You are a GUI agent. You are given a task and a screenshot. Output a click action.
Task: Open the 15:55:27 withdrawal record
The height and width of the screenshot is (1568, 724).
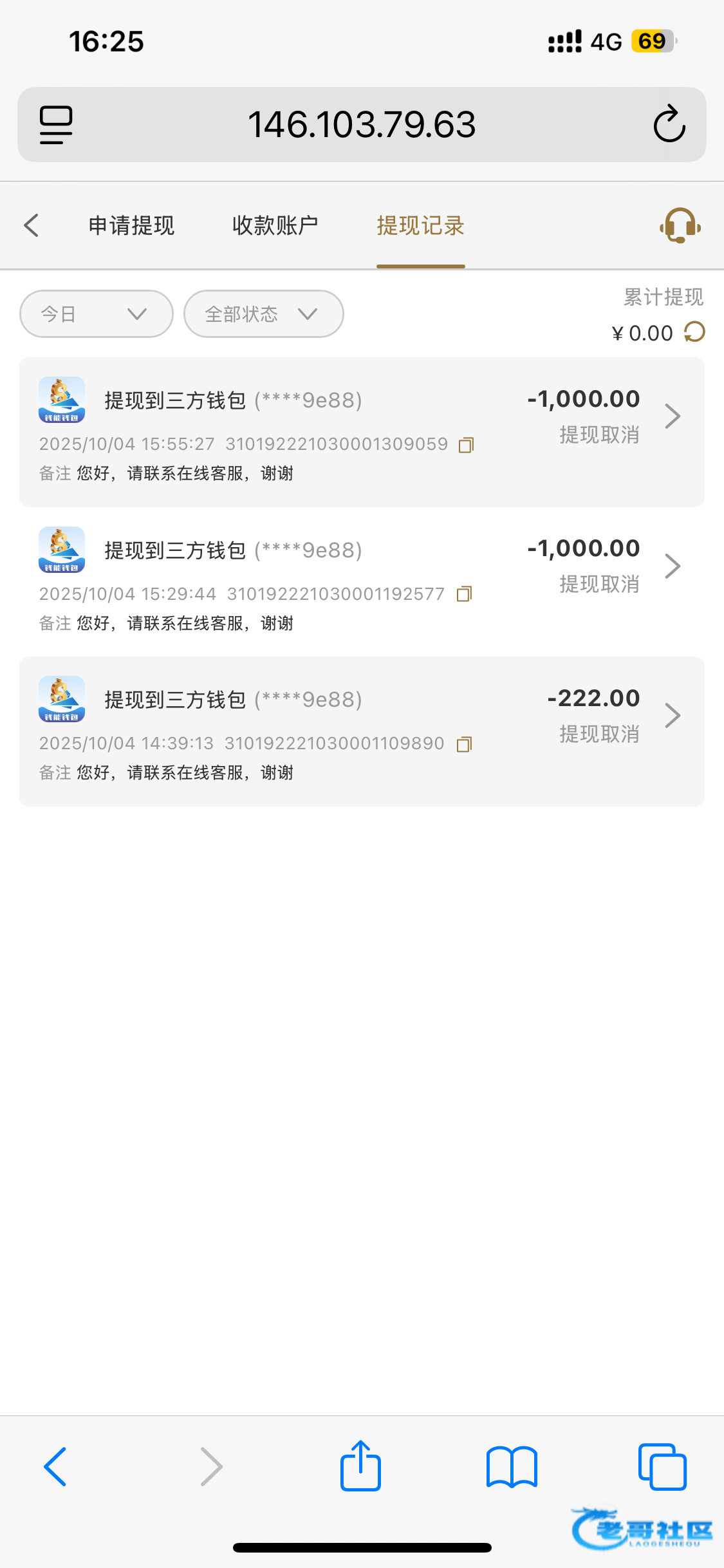coord(362,432)
